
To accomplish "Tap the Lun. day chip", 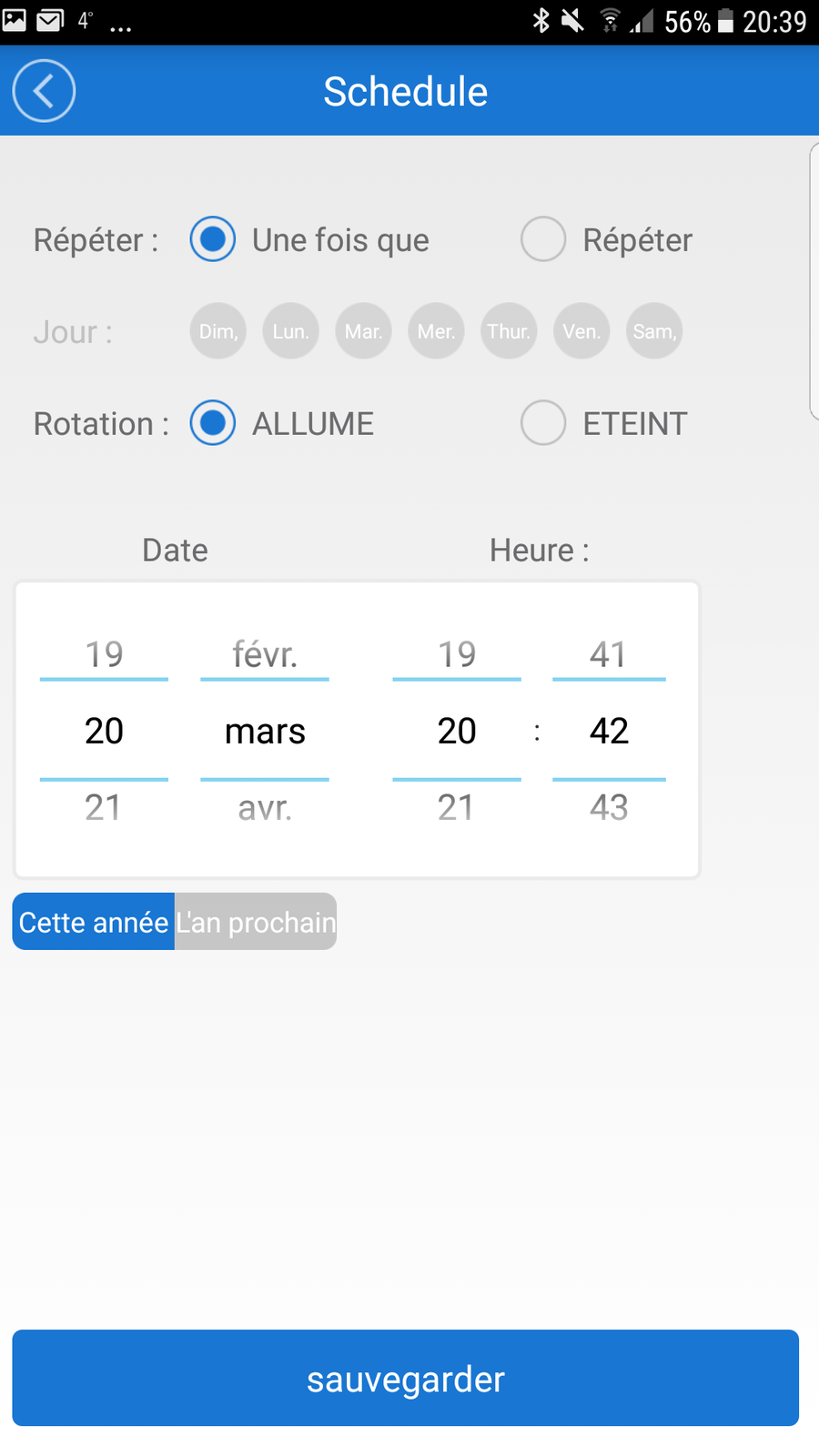I will 291,331.
